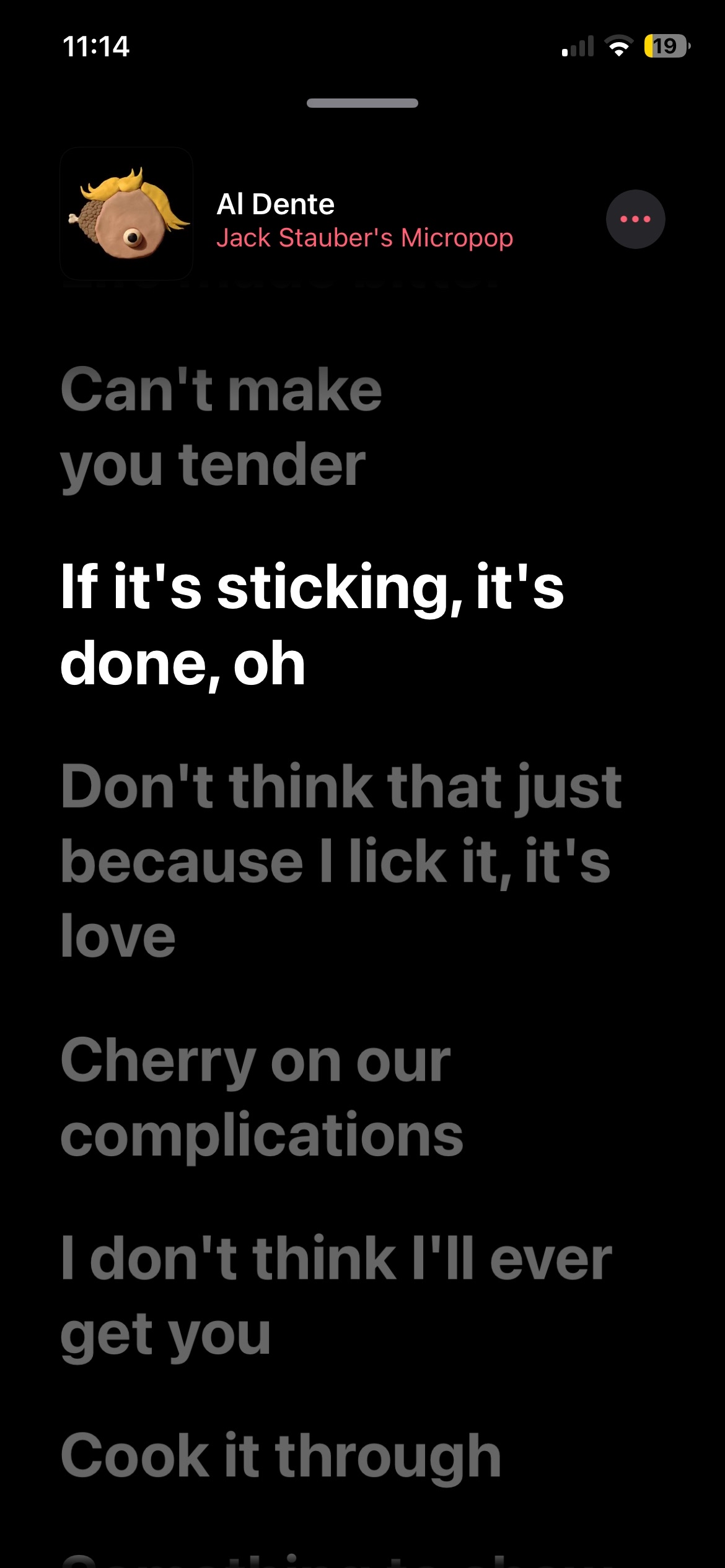
Task: Open Jack Stauber's Micropop artist link
Action: click(x=364, y=238)
